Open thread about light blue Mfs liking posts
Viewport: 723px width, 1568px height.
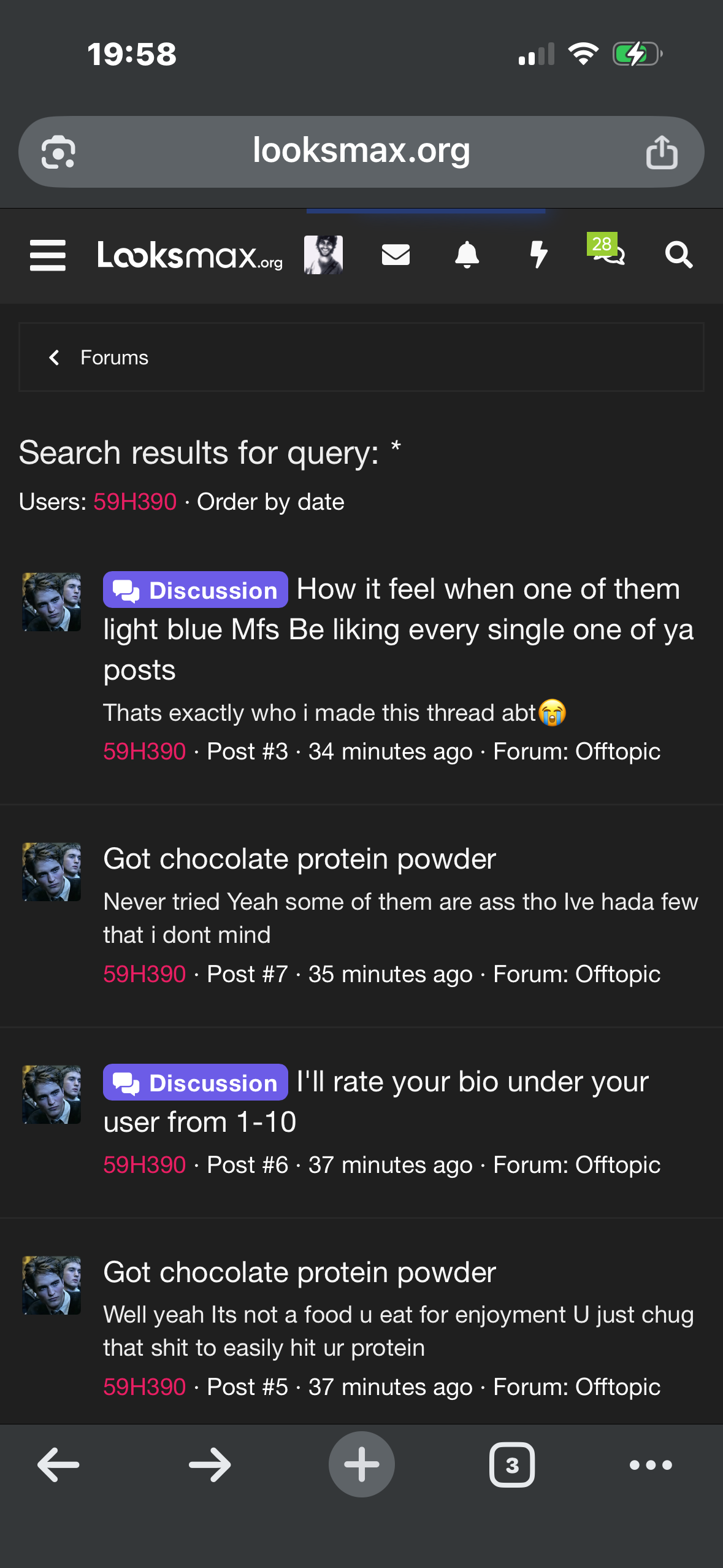coord(397,629)
